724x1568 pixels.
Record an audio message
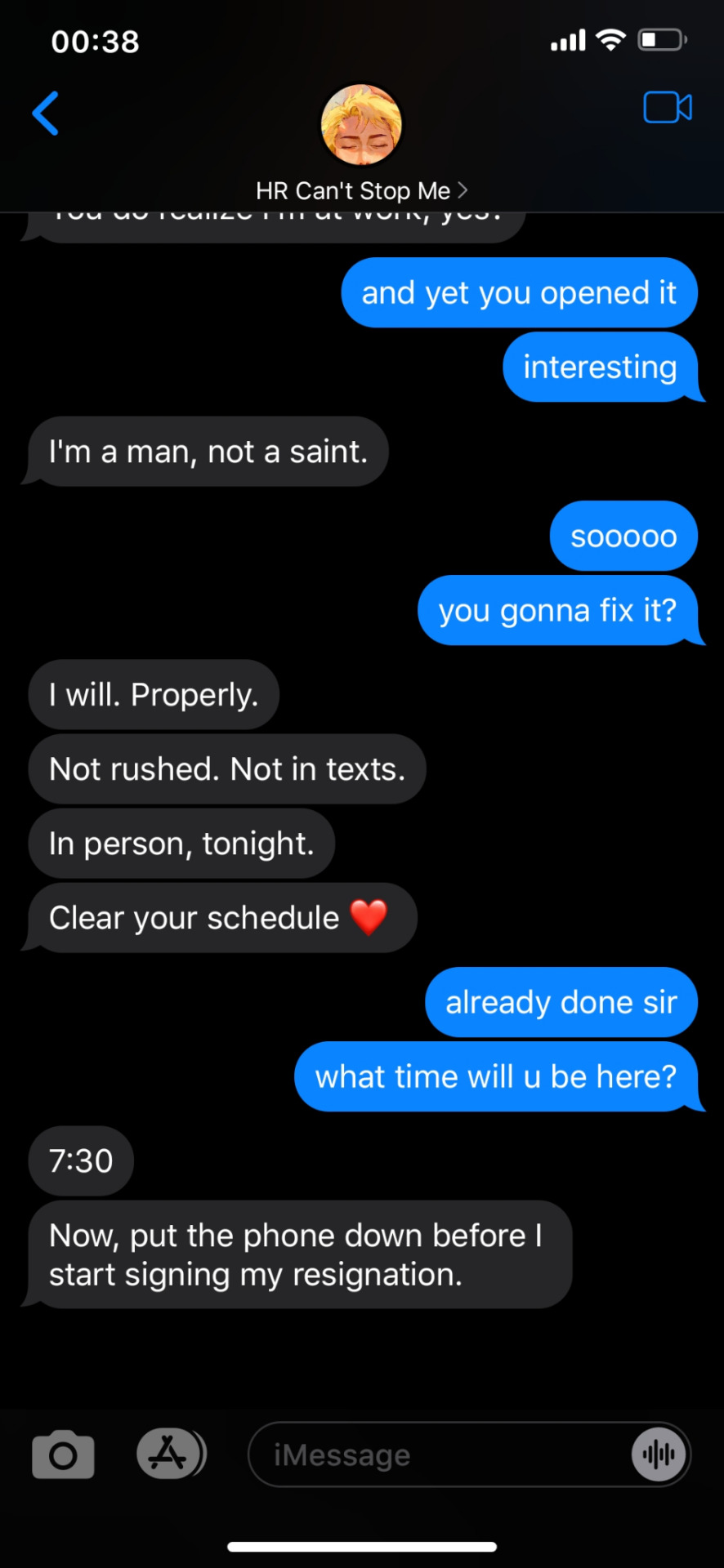point(659,1454)
